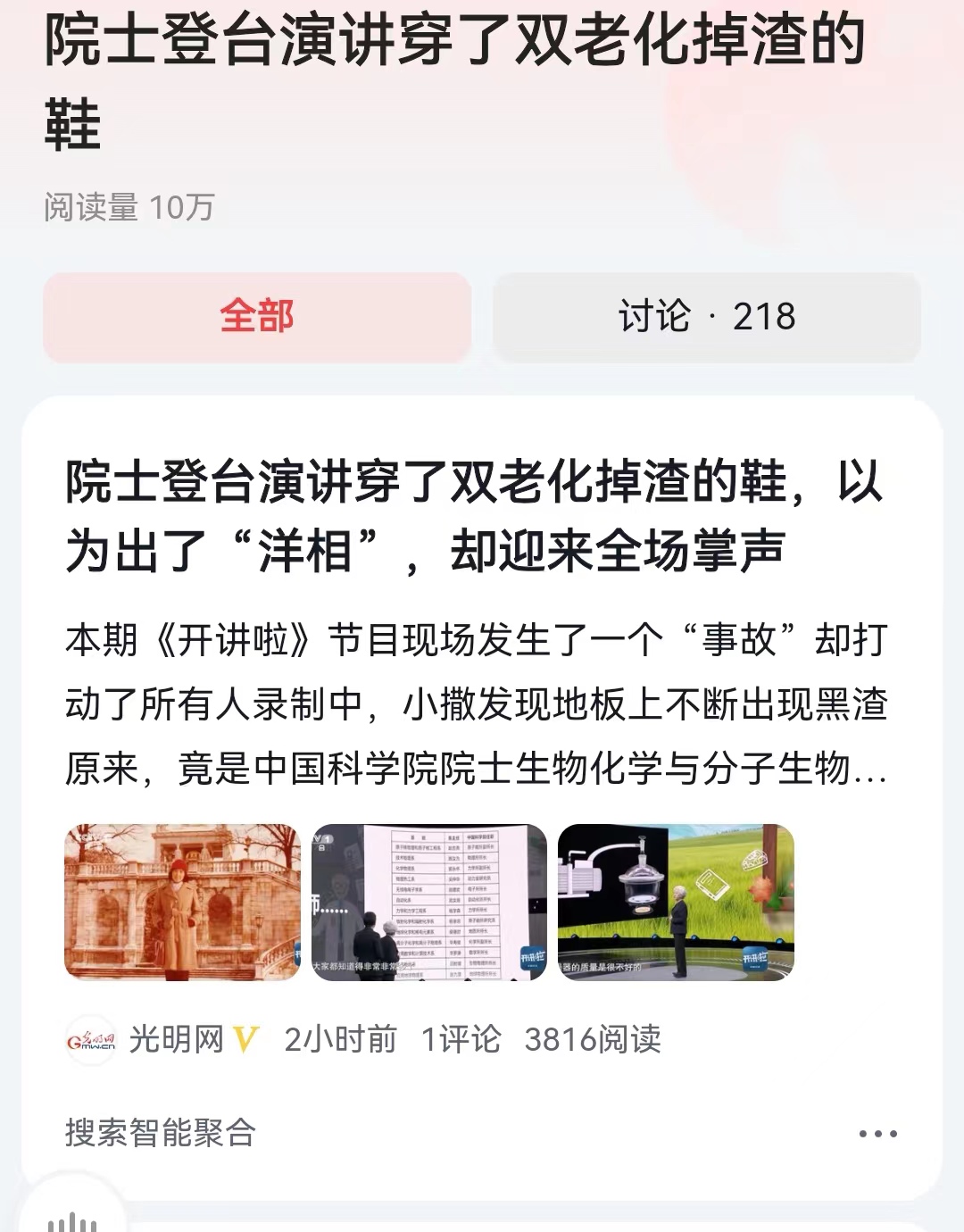Switch to the 全部 tab

256,317
